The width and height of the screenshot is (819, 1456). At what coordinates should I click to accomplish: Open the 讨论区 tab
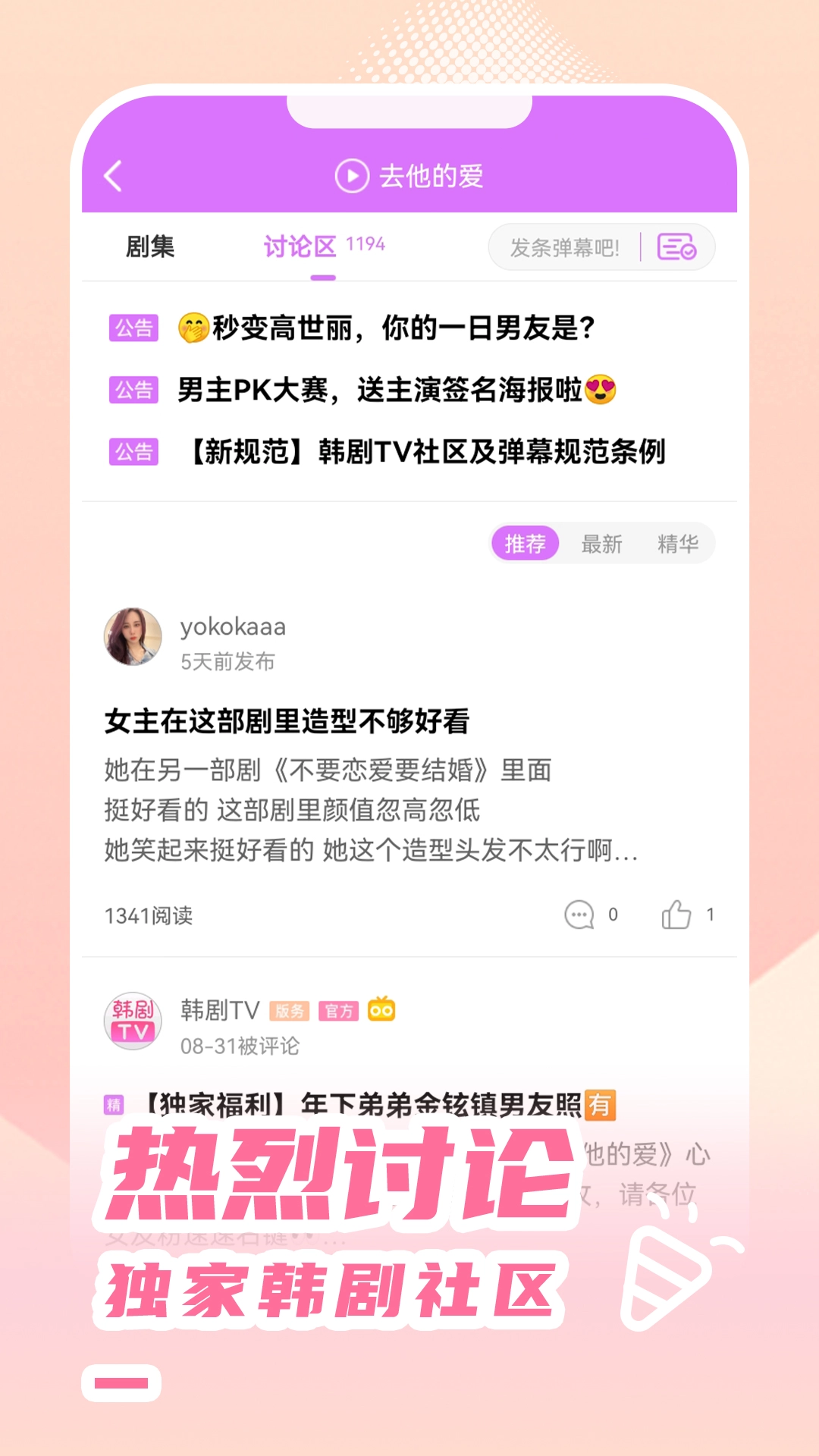300,244
